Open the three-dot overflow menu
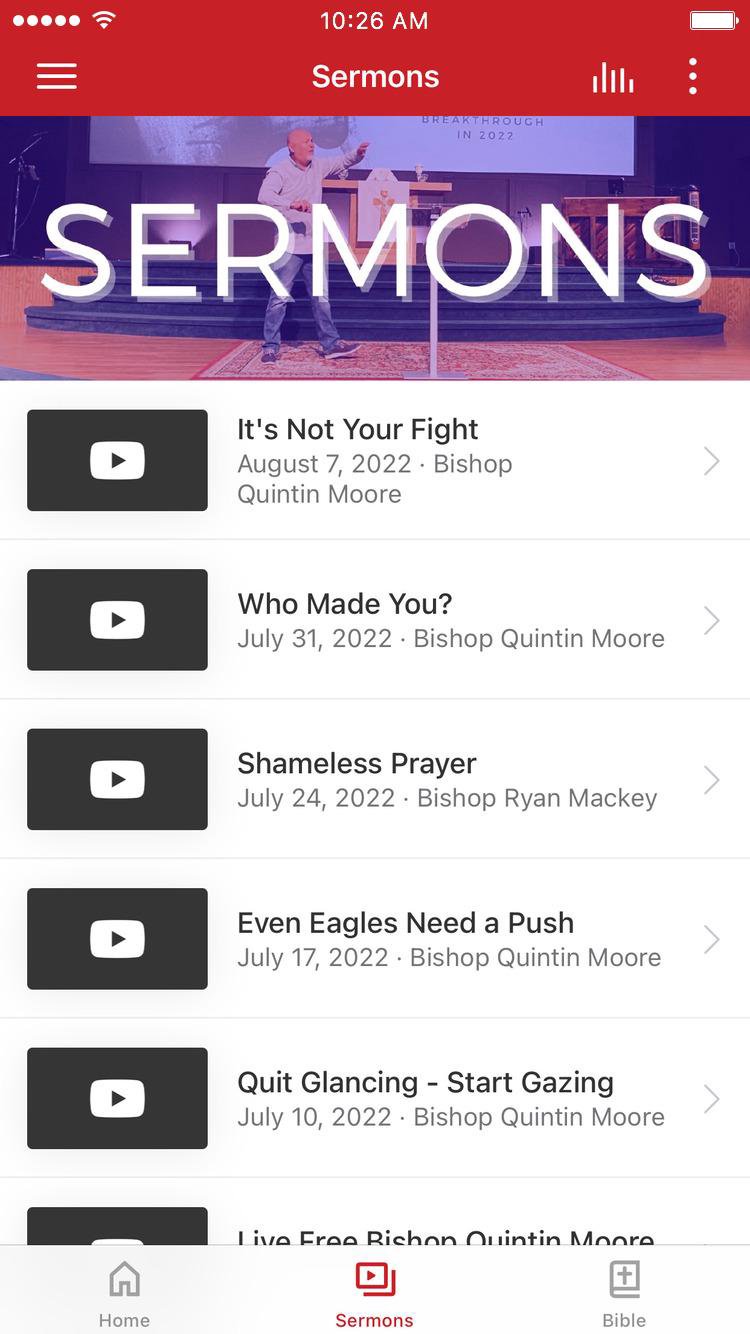The image size is (750, 1334). (692, 77)
